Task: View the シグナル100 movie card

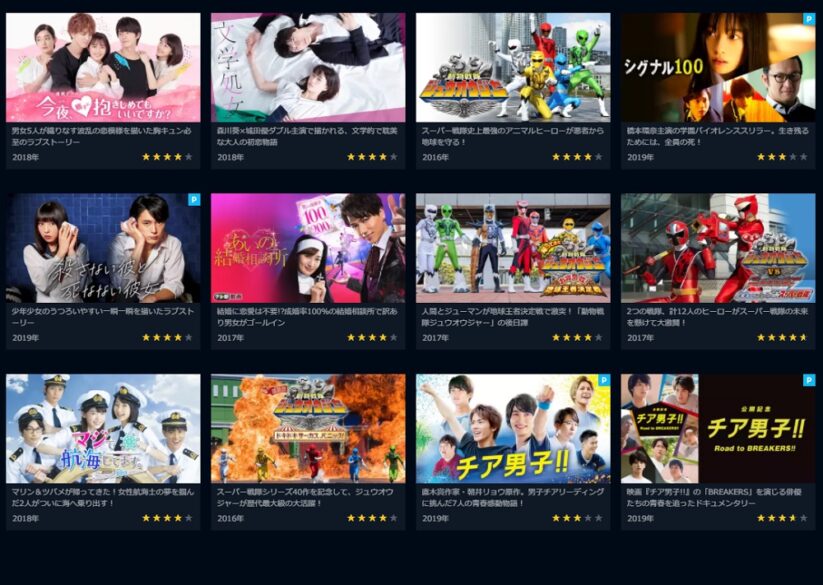Action: click(718, 68)
